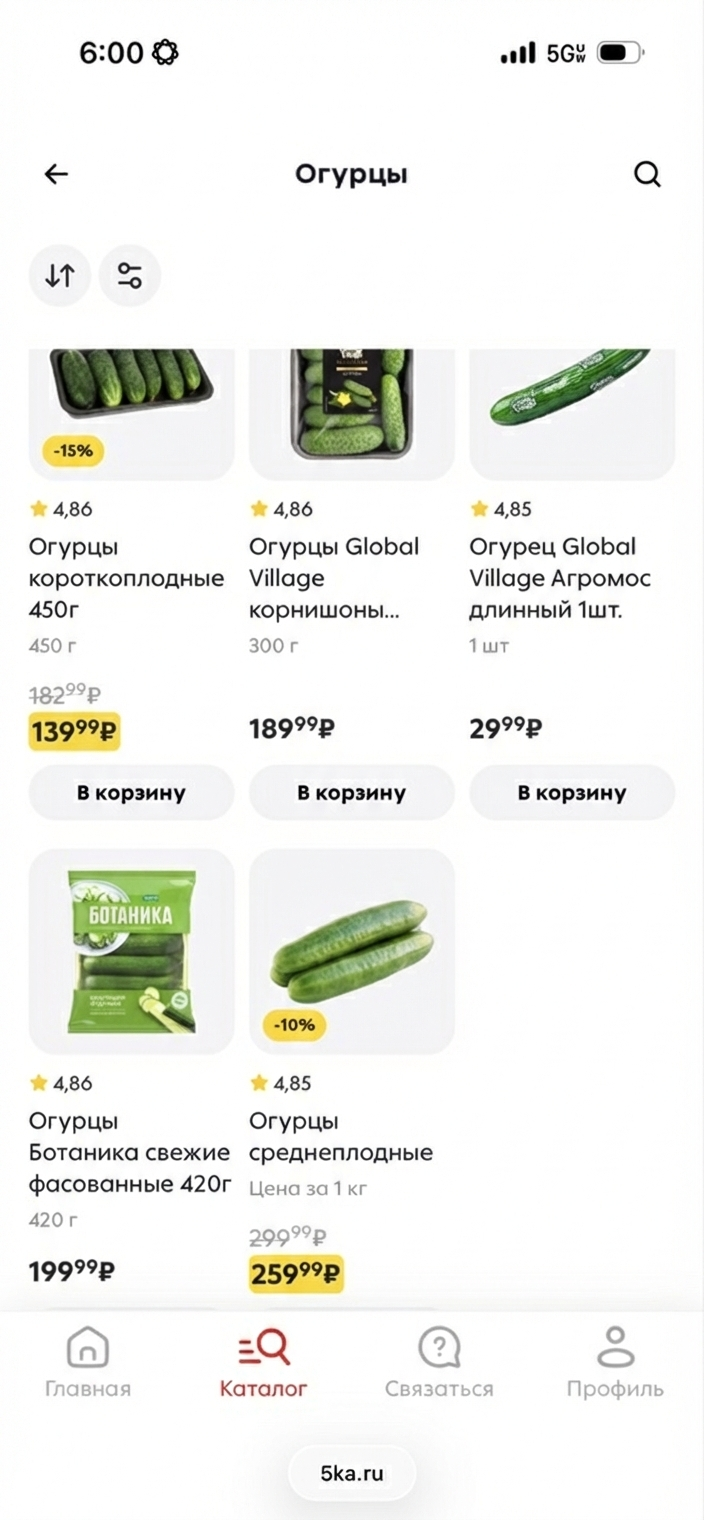The height and width of the screenshot is (1520, 704).
Task: Select the Каталог tab
Action: pyautogui.click(x=264, y=1361)
